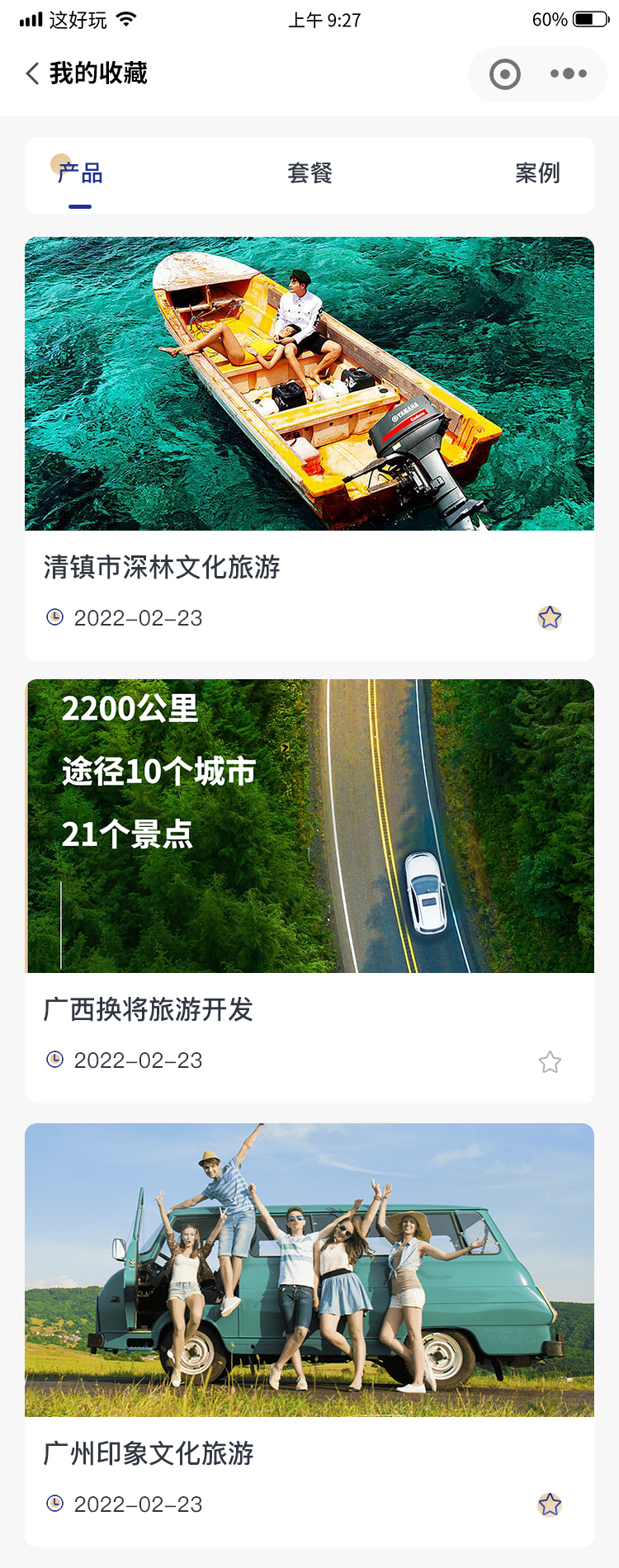Unfavorite 广州印象文化旅游 with its star
Image resolution: width=619 pixels, height=1568 pixels.
[550, 1504]
